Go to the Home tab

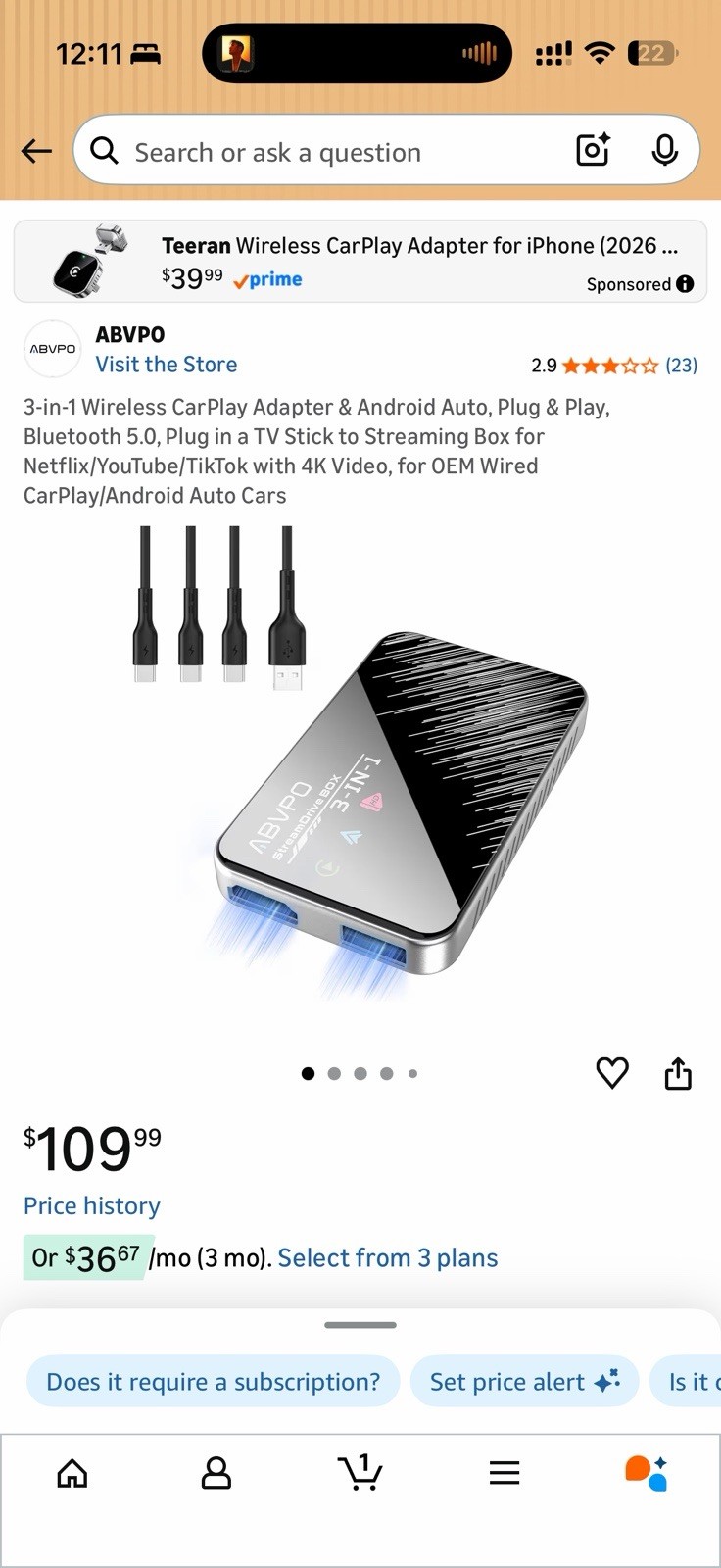click(72, 1473)
